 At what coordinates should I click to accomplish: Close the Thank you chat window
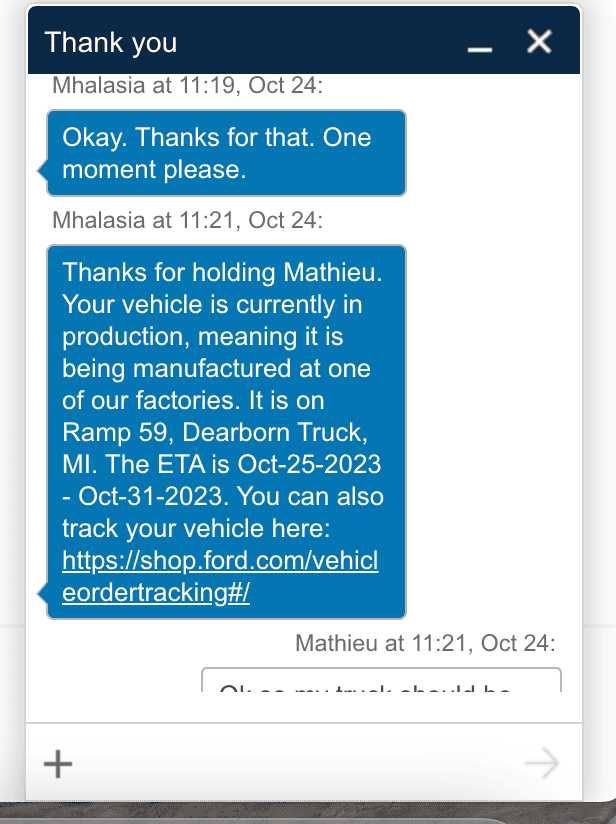click(x=539, y=42)
